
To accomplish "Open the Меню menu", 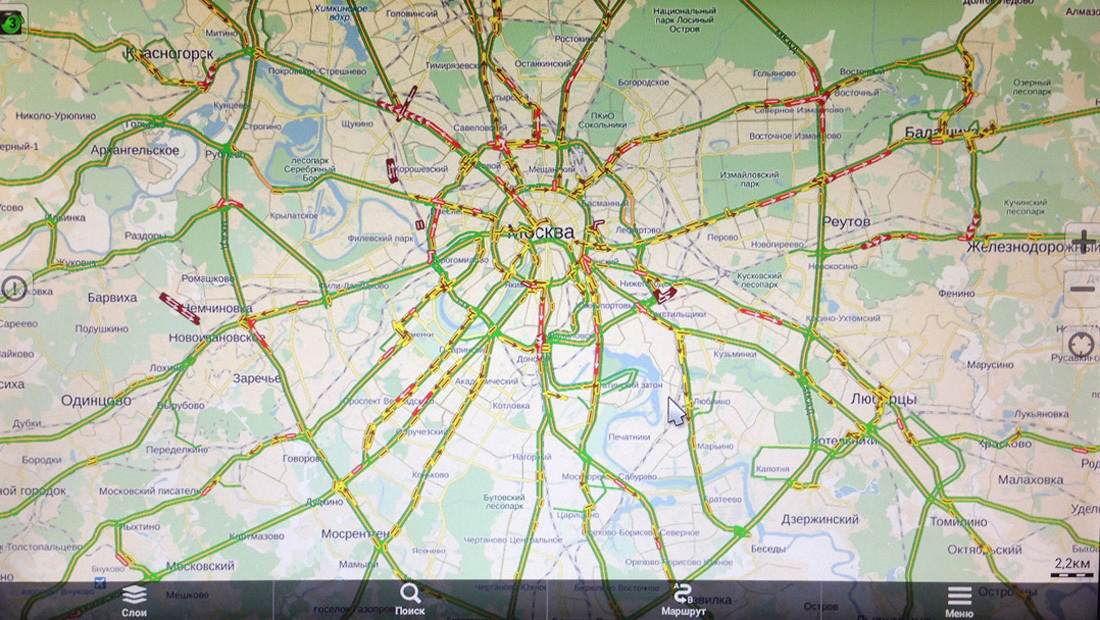I will pos(958,600).
